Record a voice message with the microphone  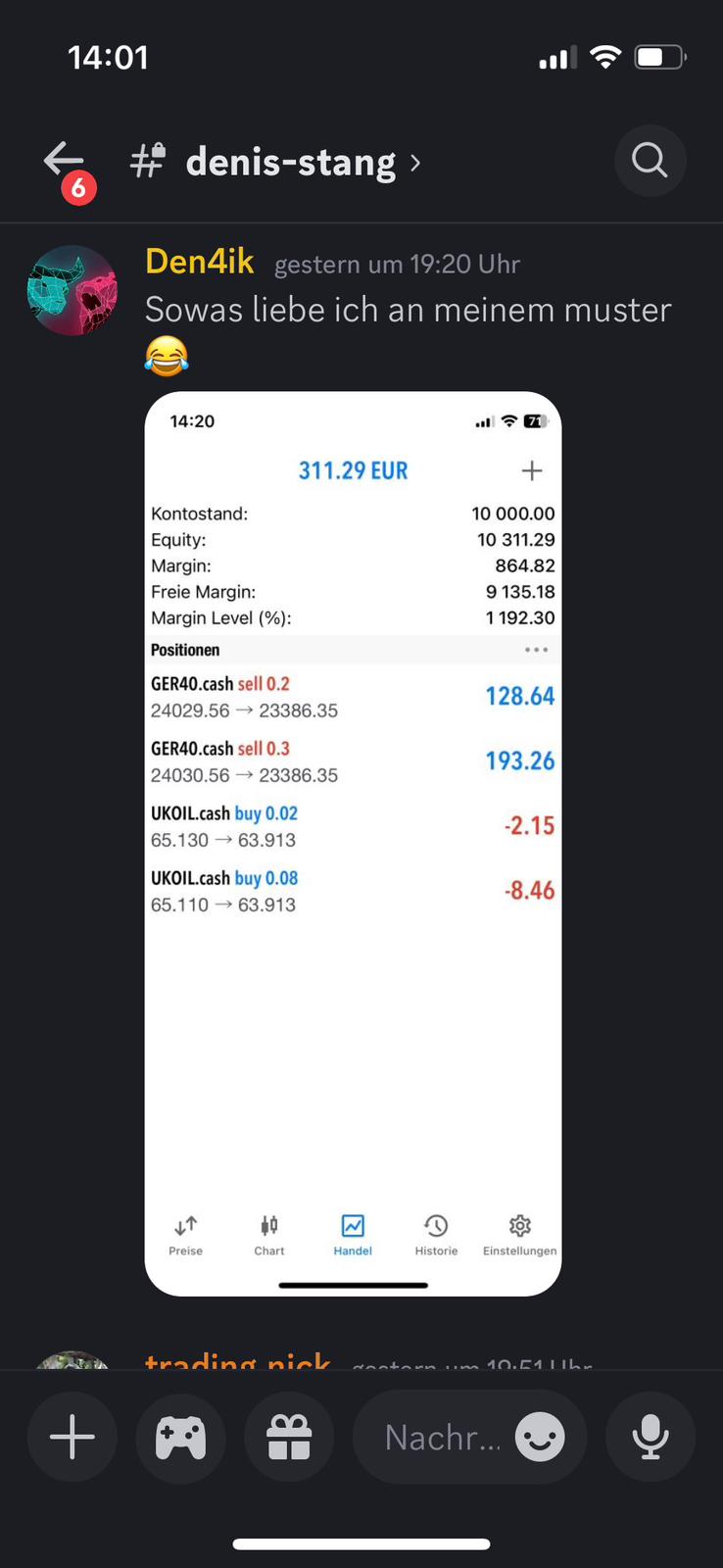[x=651, y=1438]
